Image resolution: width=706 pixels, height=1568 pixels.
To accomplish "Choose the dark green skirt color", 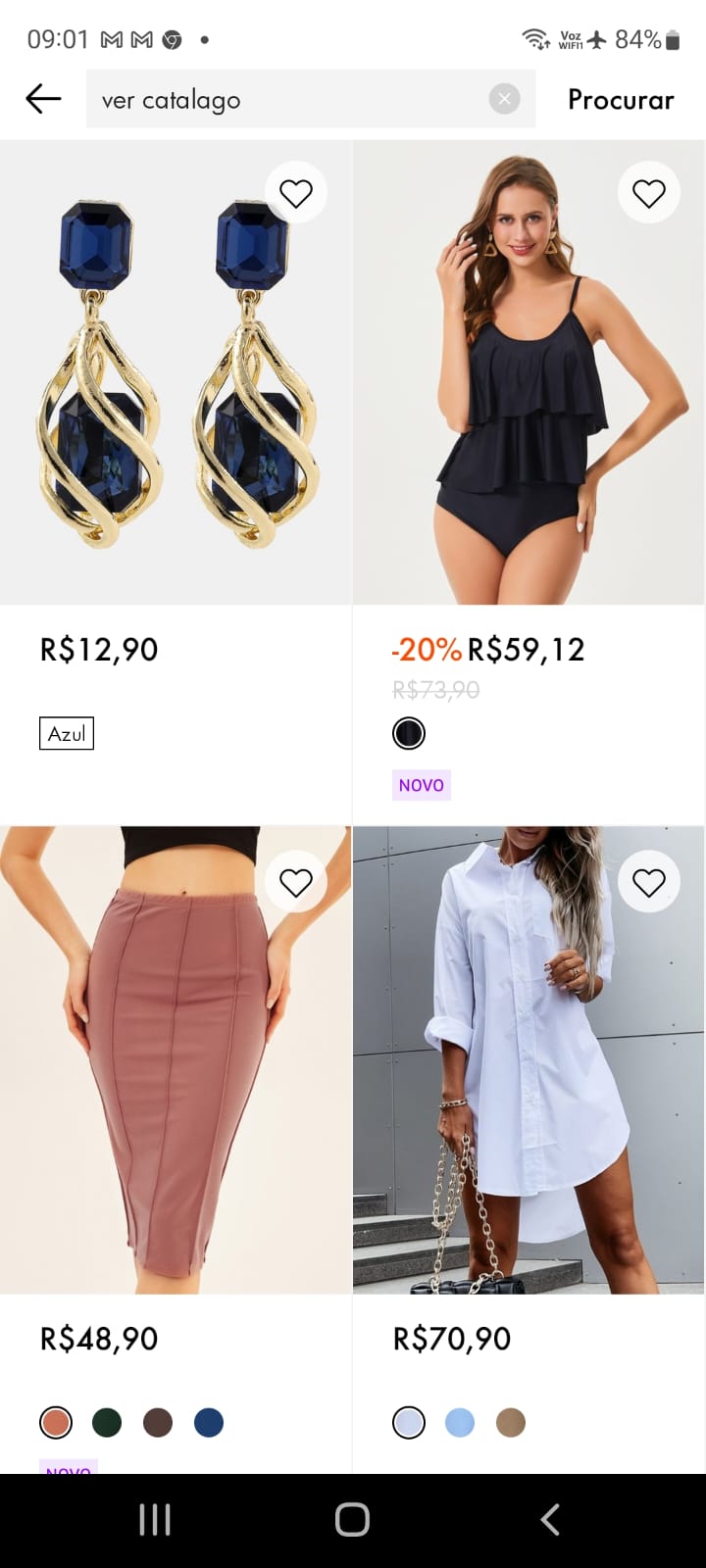I will (107, 1423).
